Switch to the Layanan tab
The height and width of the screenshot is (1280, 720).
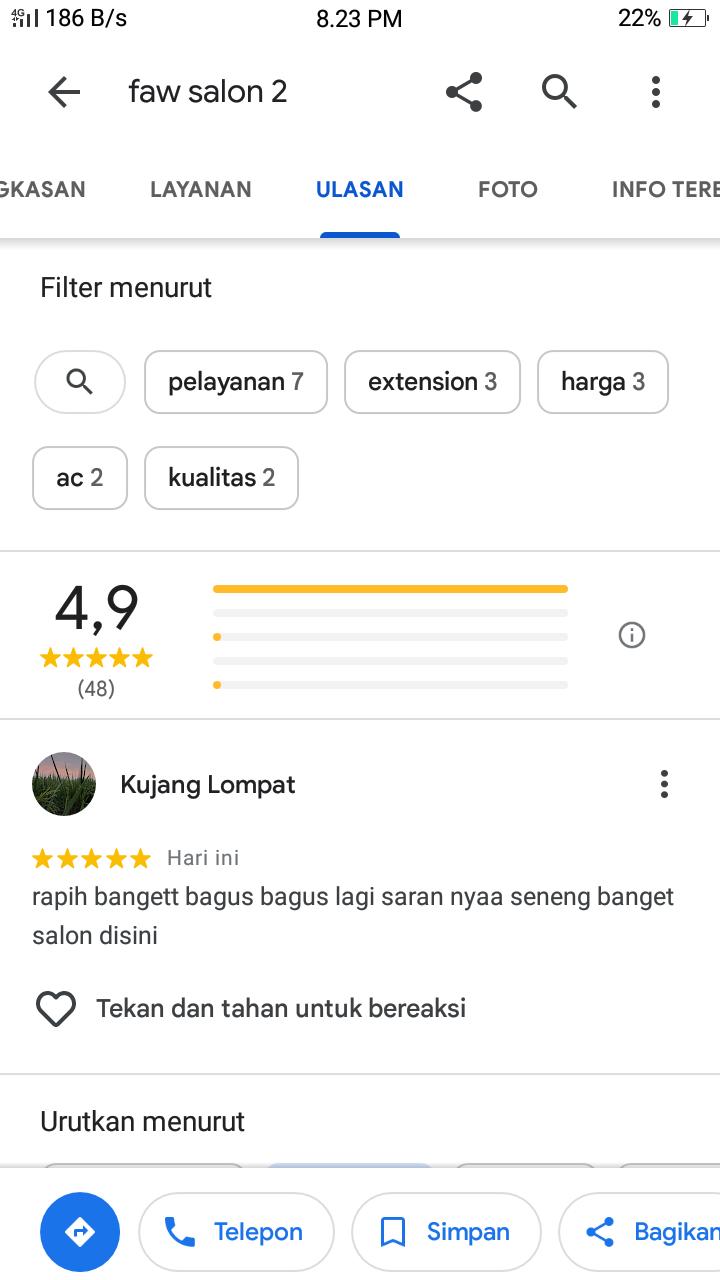coord(201,189)
